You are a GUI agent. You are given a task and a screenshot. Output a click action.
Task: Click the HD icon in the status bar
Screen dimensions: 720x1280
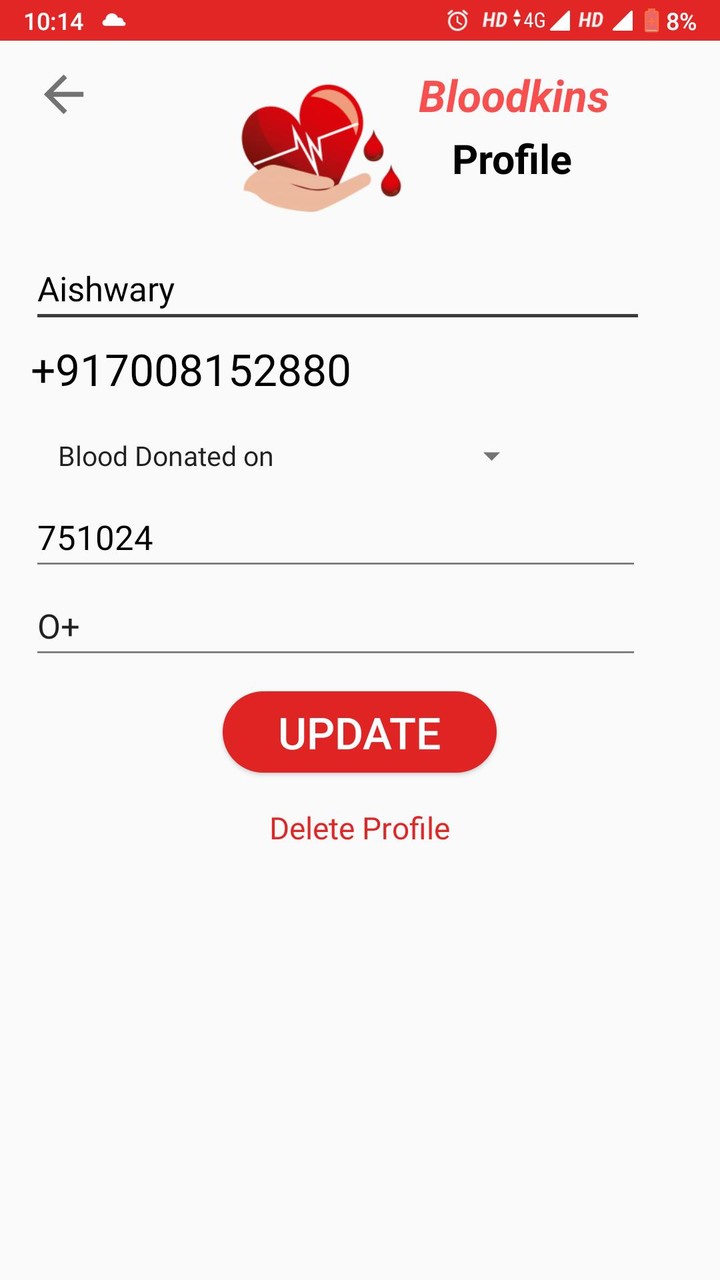[x=494, y=19]
